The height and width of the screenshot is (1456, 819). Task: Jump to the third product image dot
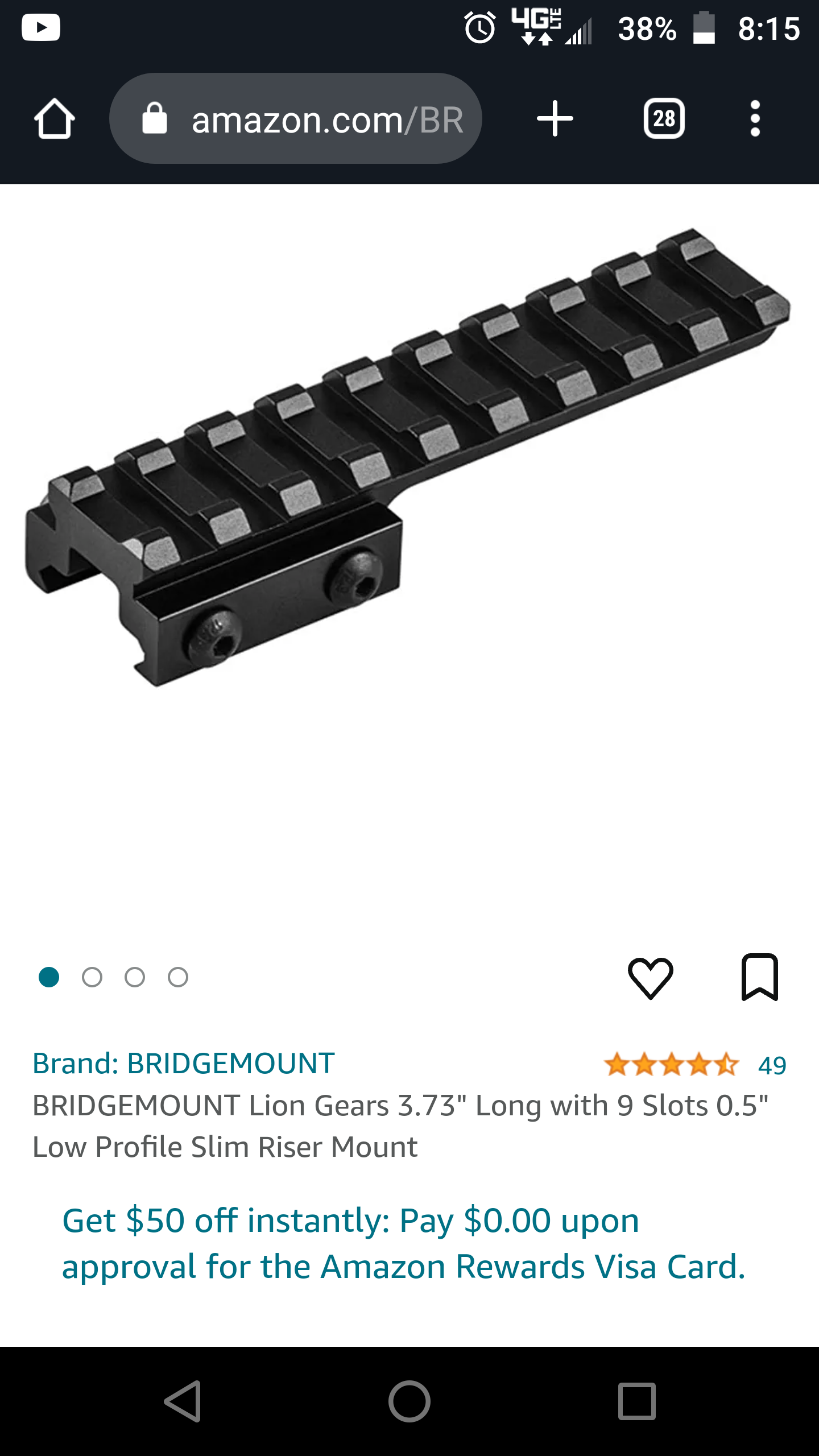pos(135,977)
